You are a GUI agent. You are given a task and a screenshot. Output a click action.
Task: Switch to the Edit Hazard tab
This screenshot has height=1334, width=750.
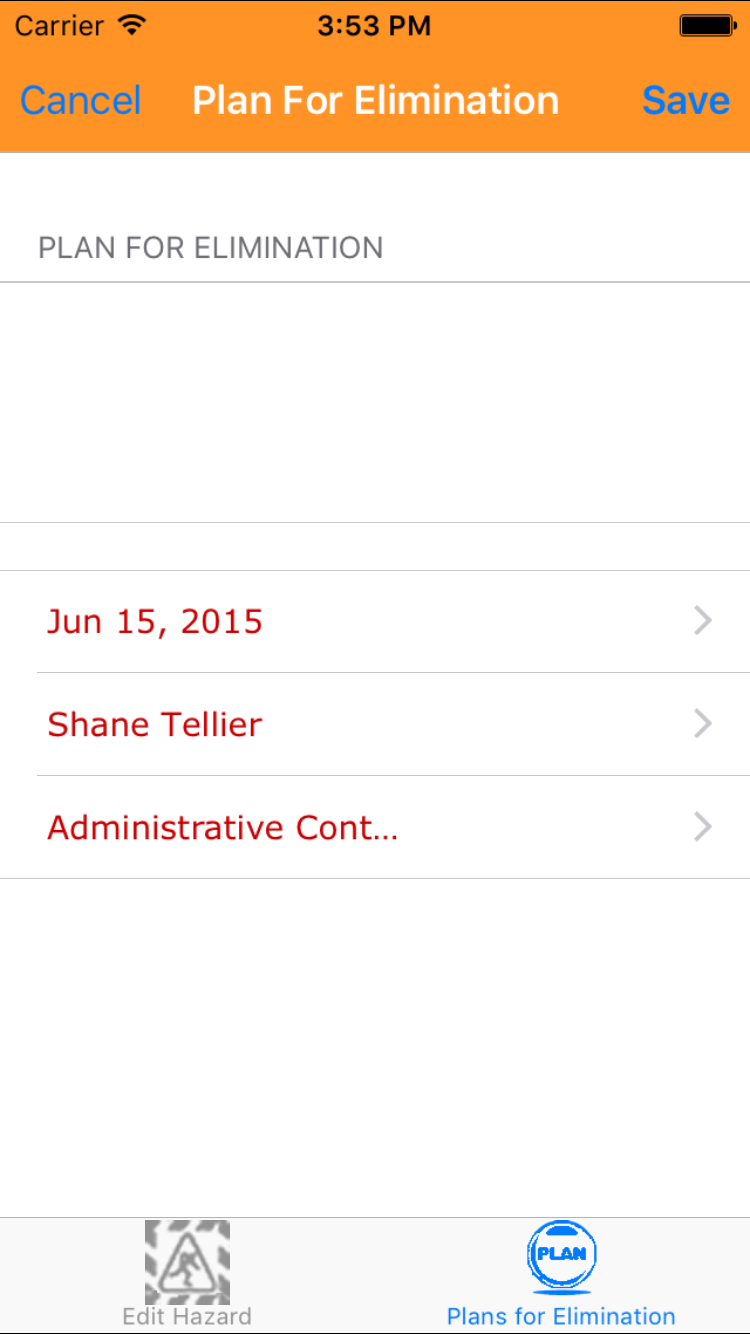coord(187,1275)
